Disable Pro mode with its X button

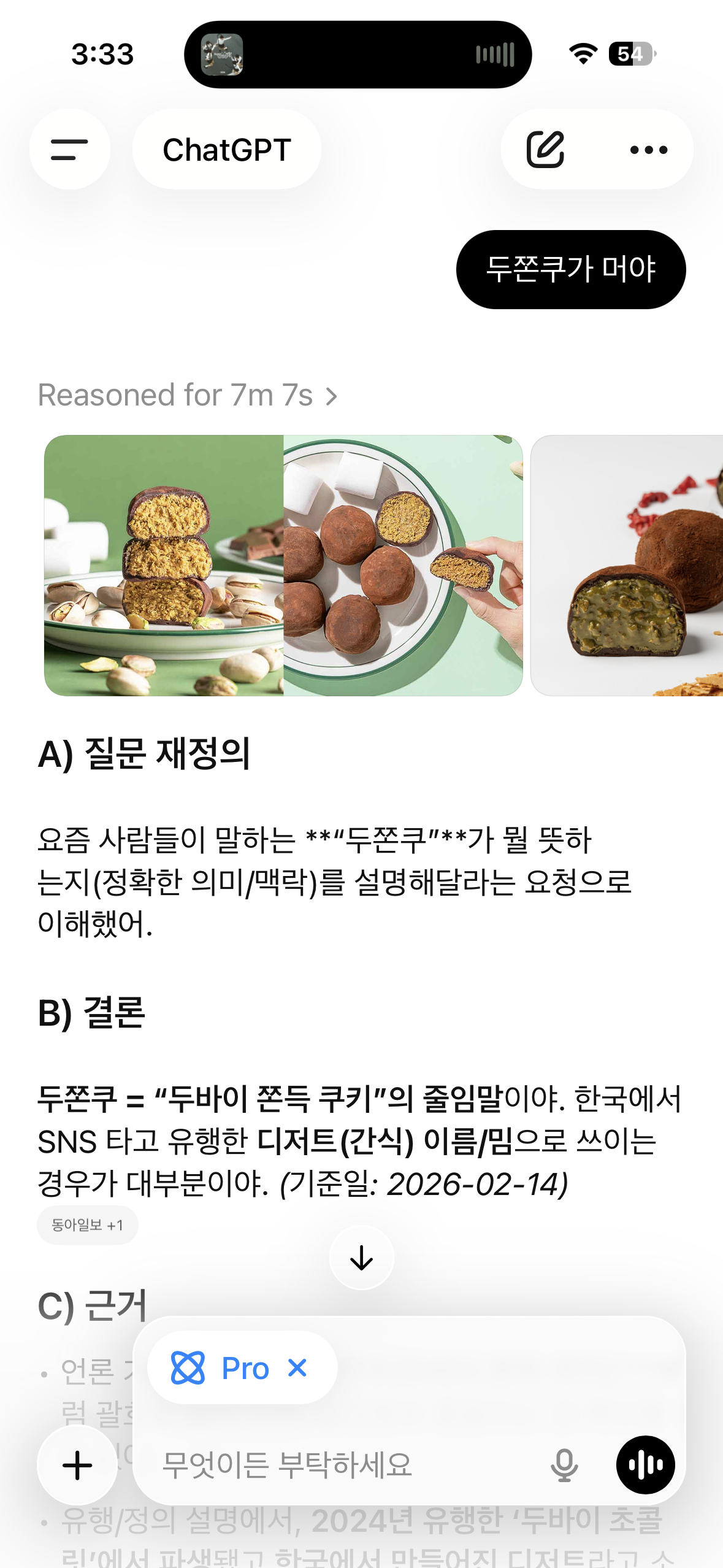pos(298,1368)
